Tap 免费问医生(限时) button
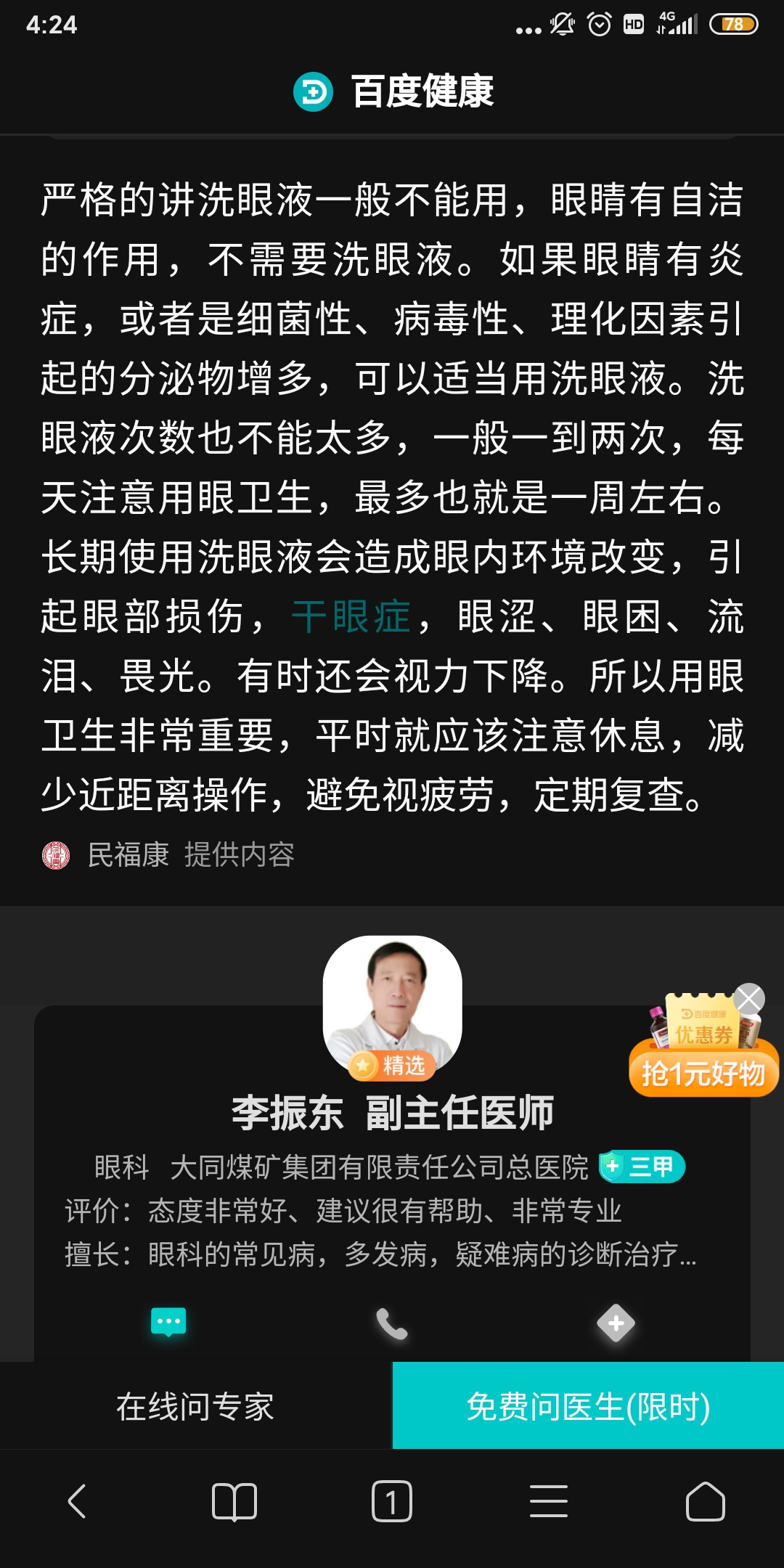The image size is (784, 1568). tap(588, 1407)
